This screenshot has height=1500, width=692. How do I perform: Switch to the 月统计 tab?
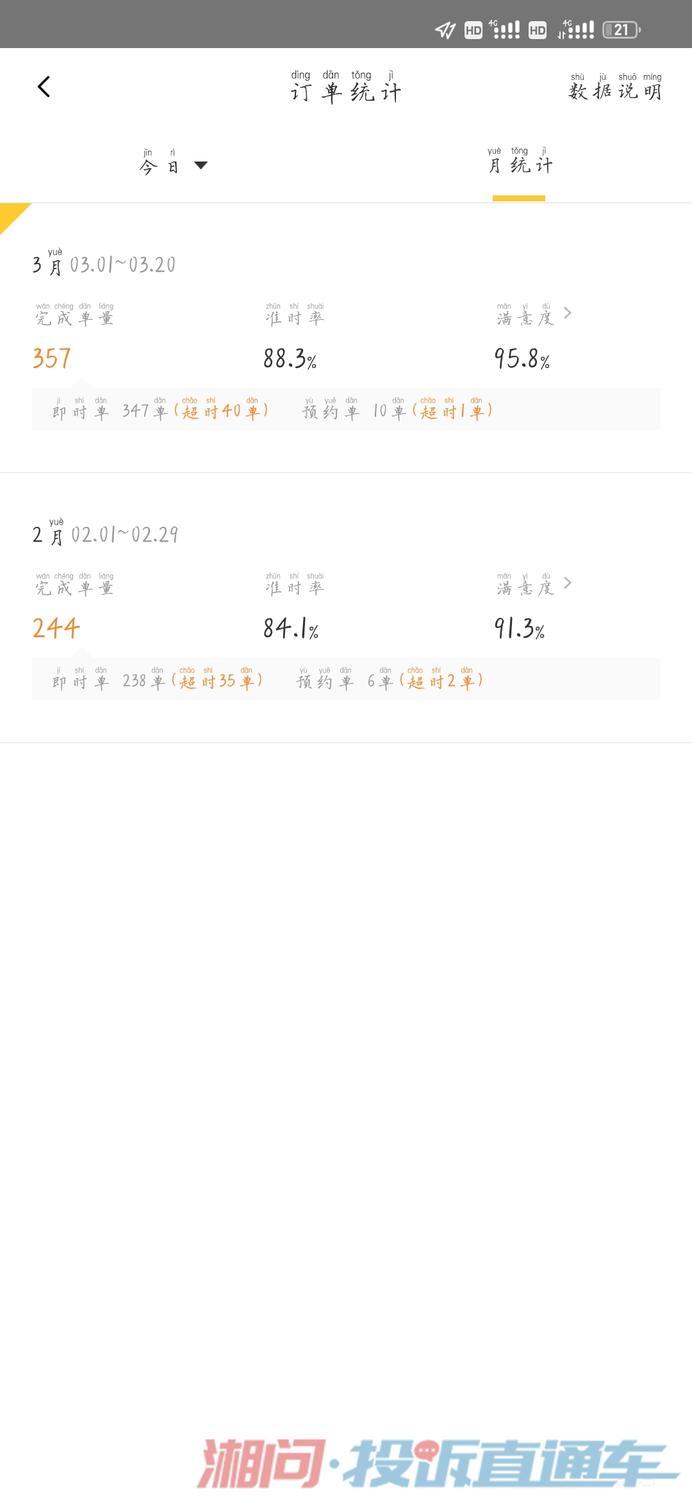pyautogui.click(x=519, y=165)
